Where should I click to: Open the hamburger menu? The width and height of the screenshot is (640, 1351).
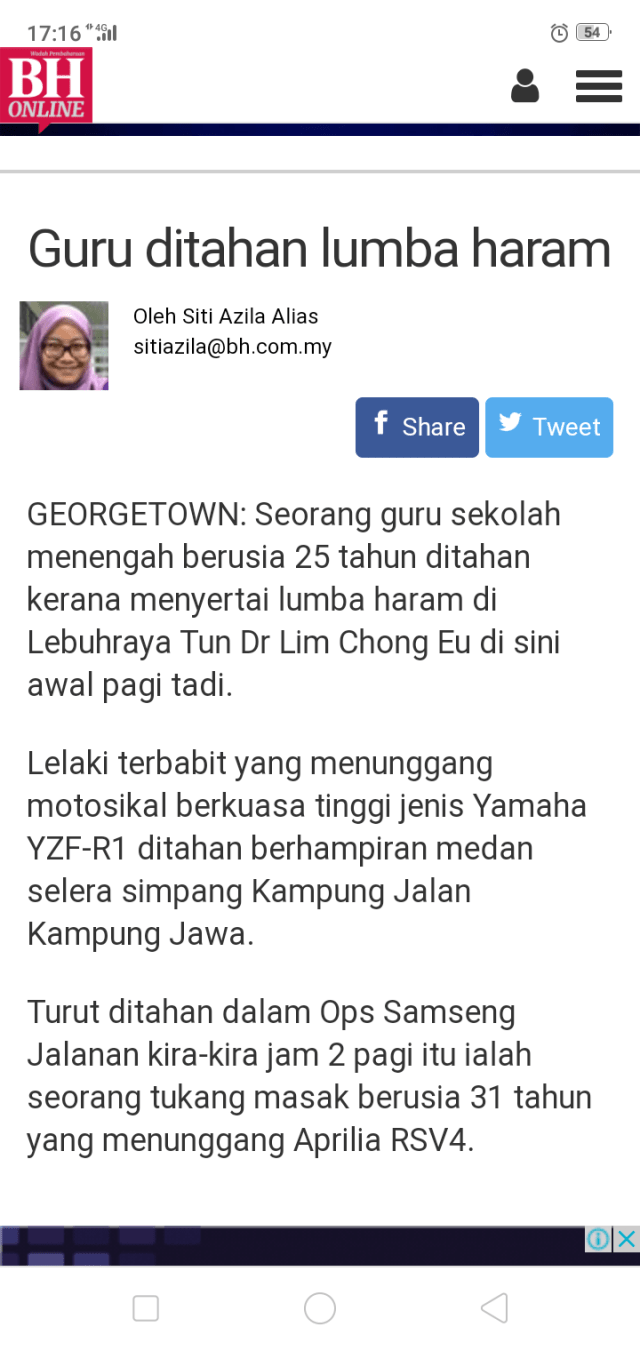pyautogui.click(x=599, y=86)
